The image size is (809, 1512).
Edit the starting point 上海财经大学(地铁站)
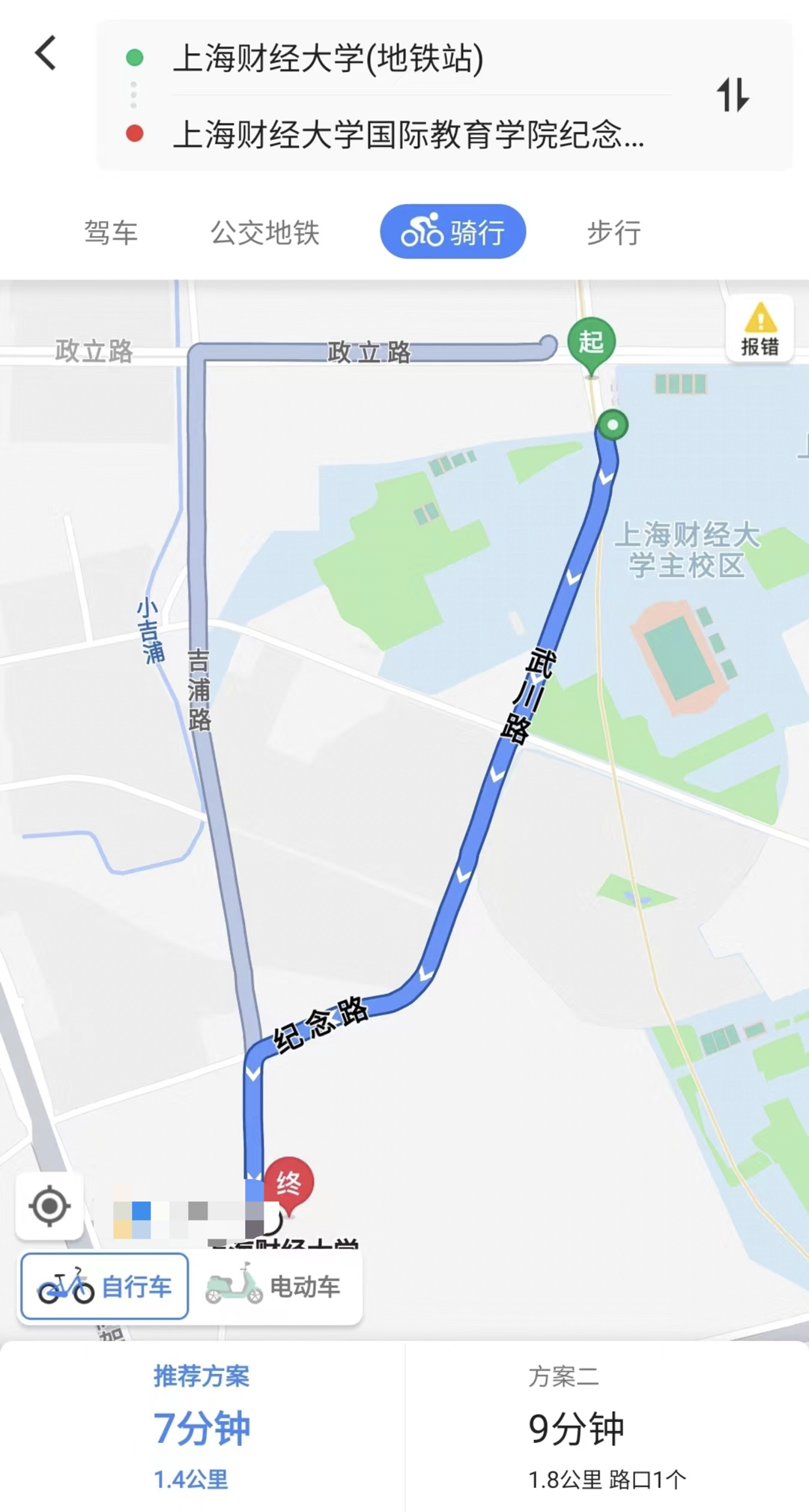[330, 58]
